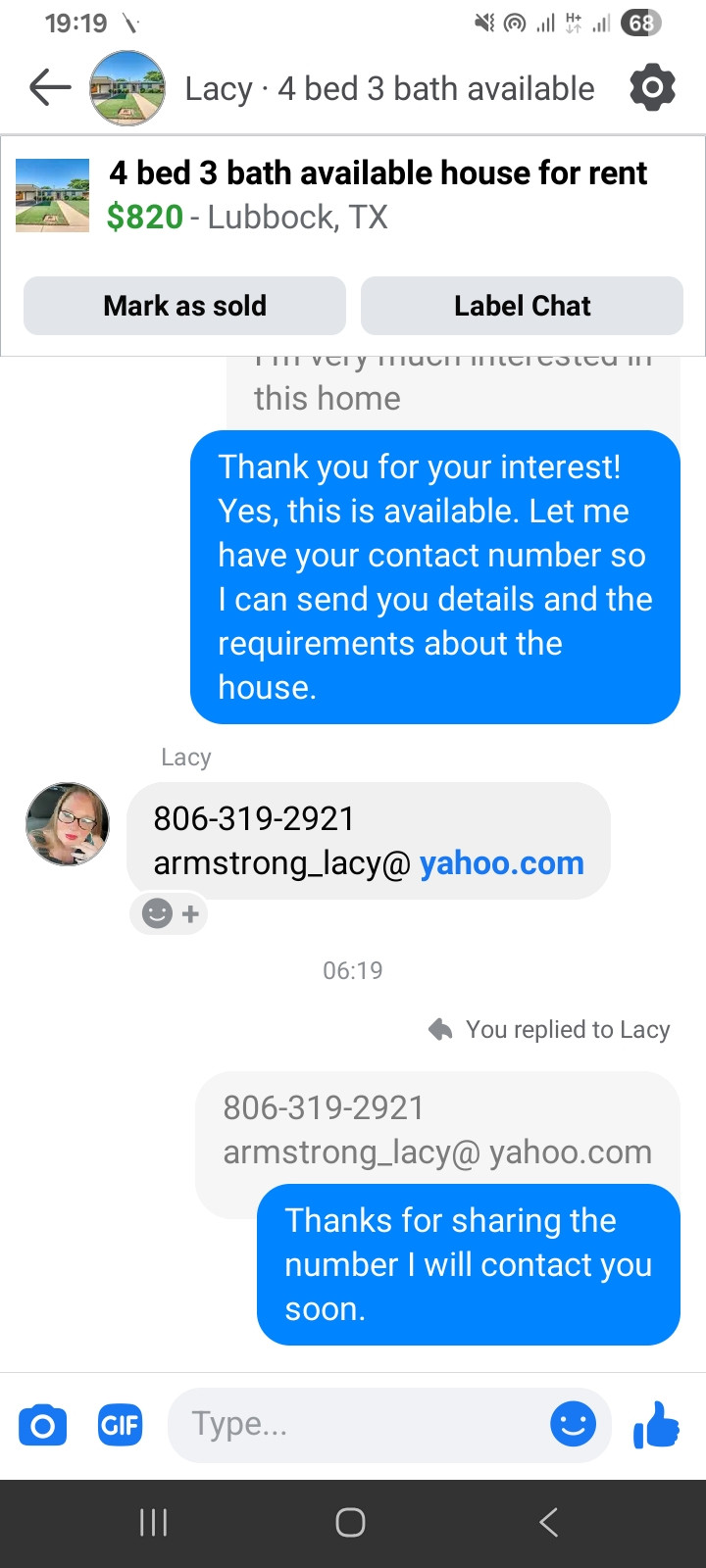The image size is (706, 1568).
Task: Open the camera to send a photo
Action: [43, 1425]
